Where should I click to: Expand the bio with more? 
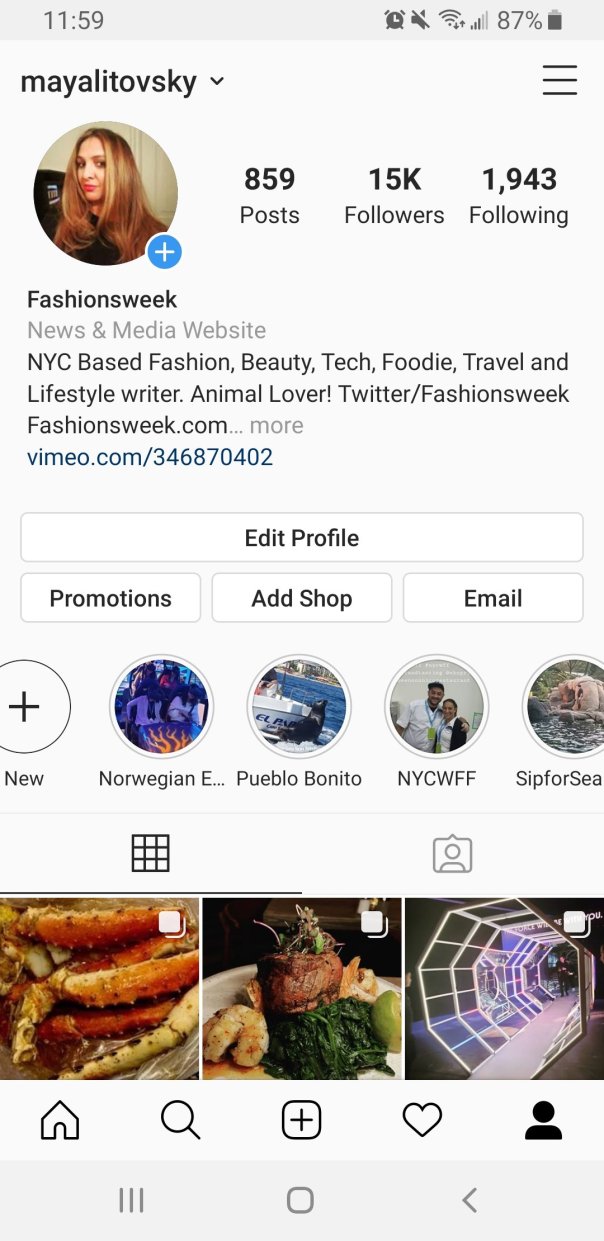276,425
